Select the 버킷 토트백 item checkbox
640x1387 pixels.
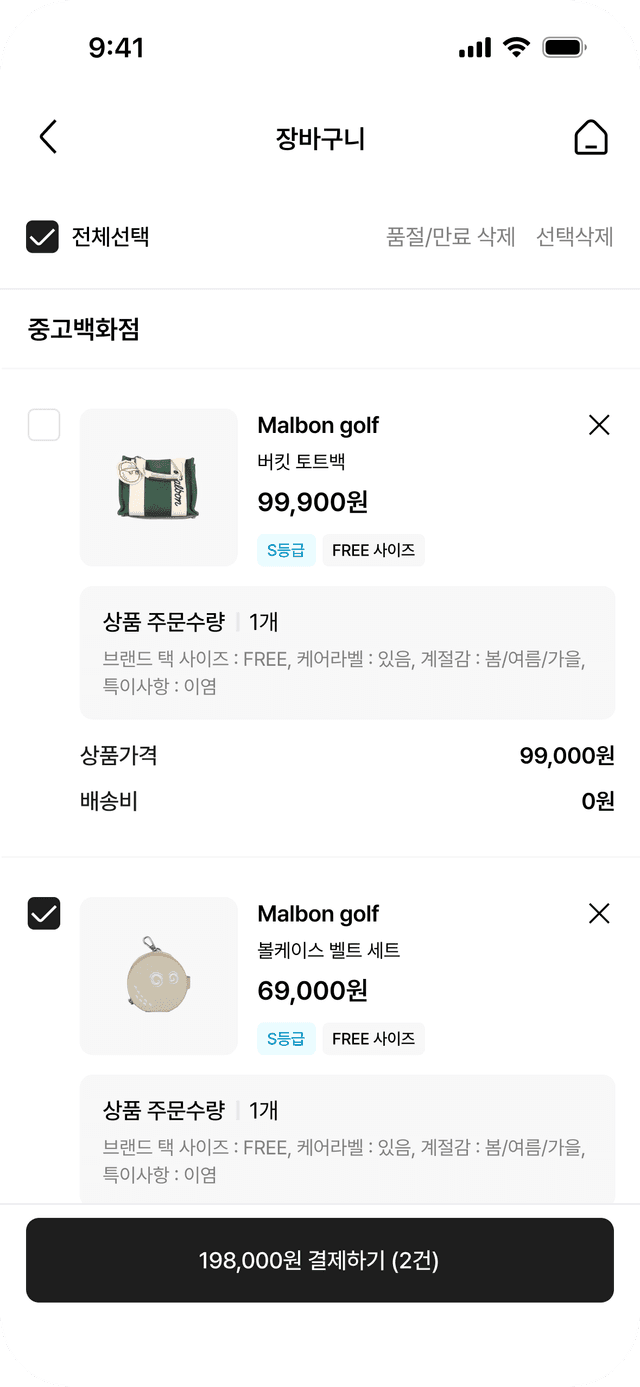[x=44, y=425]
